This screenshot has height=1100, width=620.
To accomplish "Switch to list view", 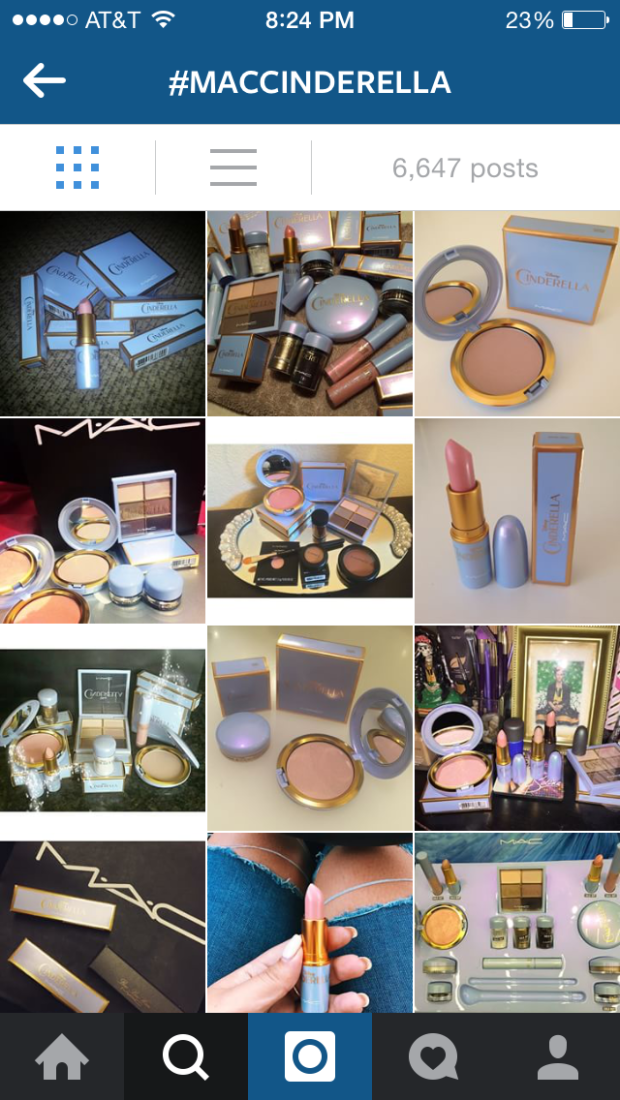I will coord(233,168).
